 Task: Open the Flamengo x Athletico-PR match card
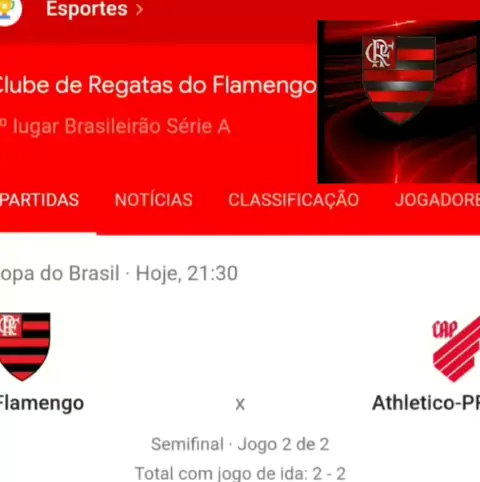[x=240, y=367]
